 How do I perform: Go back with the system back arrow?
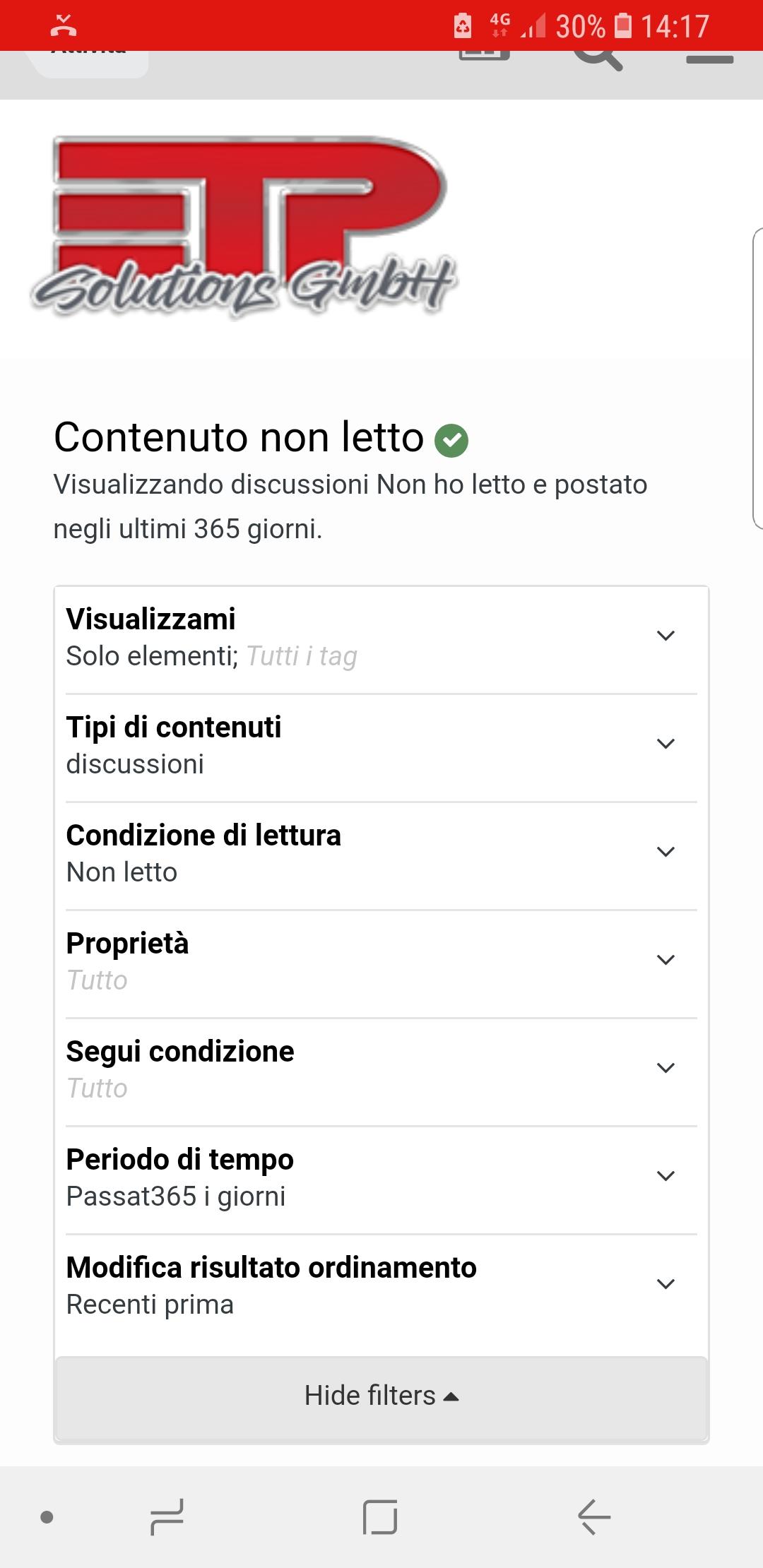594,1516
